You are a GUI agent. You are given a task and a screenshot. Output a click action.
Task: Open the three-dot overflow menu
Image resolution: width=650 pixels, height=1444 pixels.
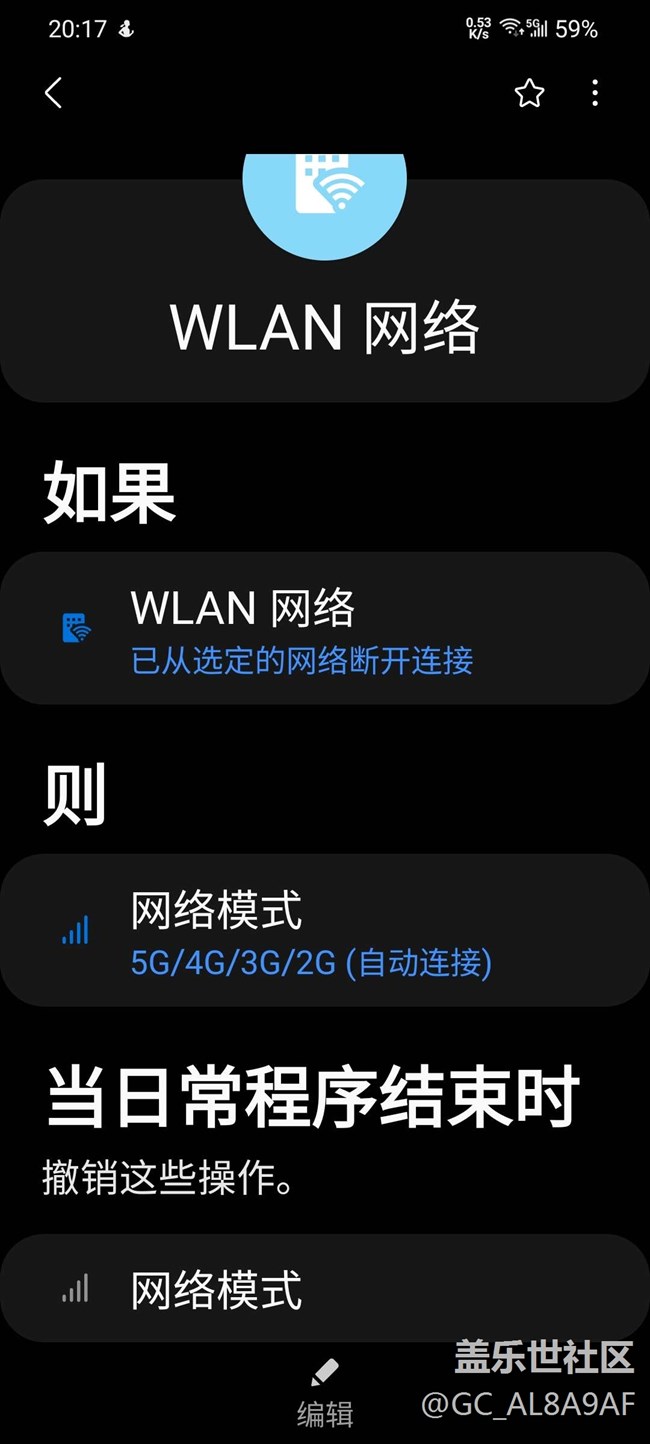[595, 93]
